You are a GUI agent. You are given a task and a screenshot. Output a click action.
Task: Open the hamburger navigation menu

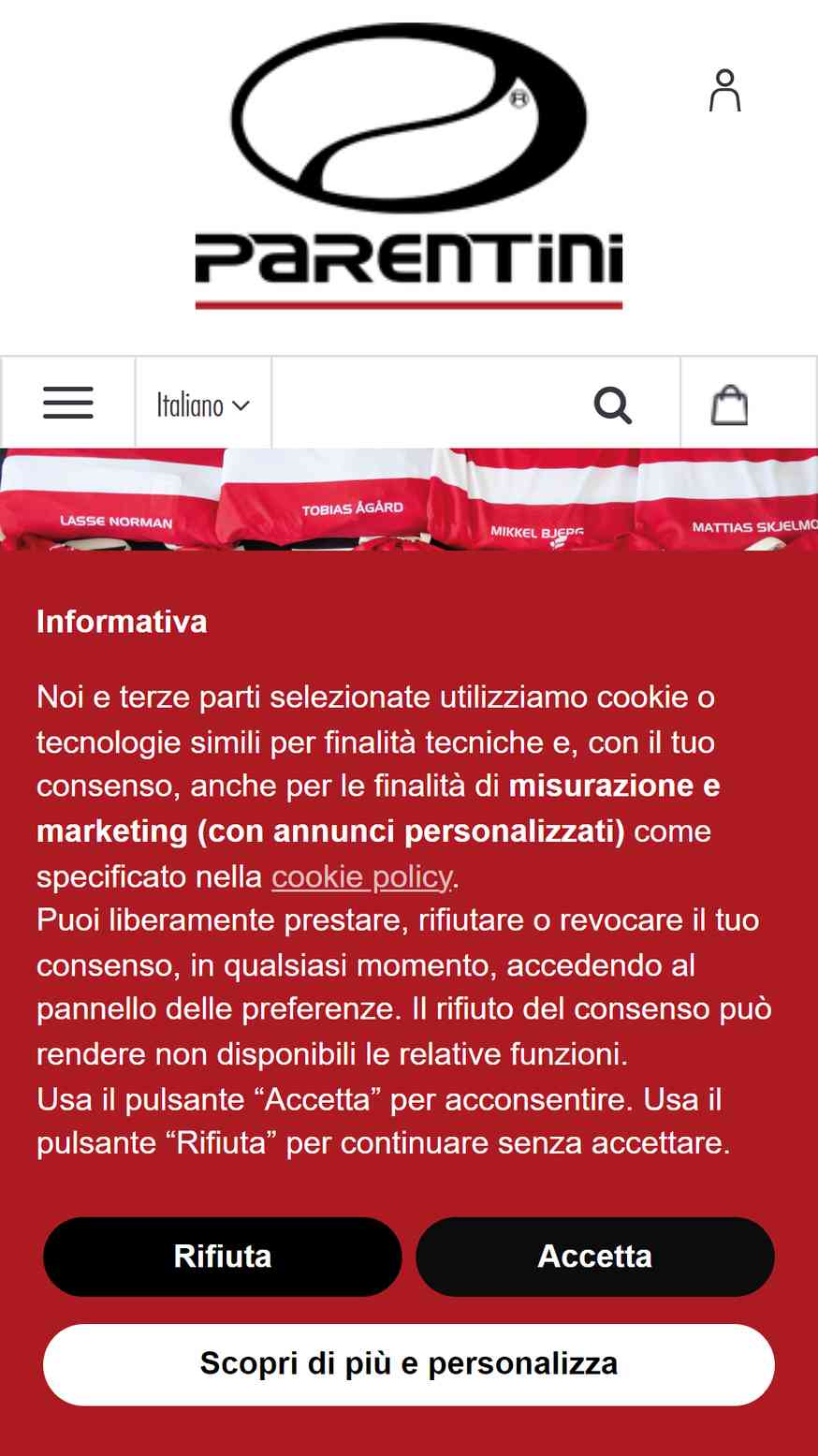(x=67, y=403)
